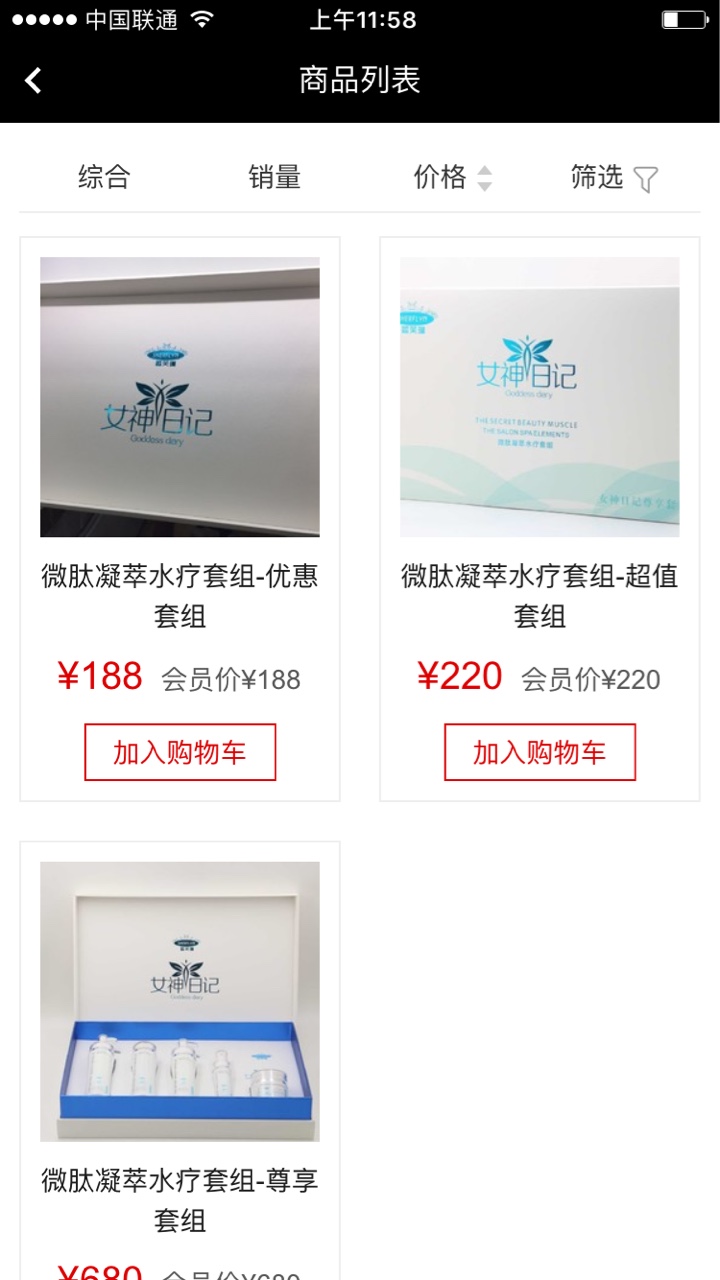Sort the products by 销量
The height and width of the screenshot is (1280, 720).
[274, 178]
